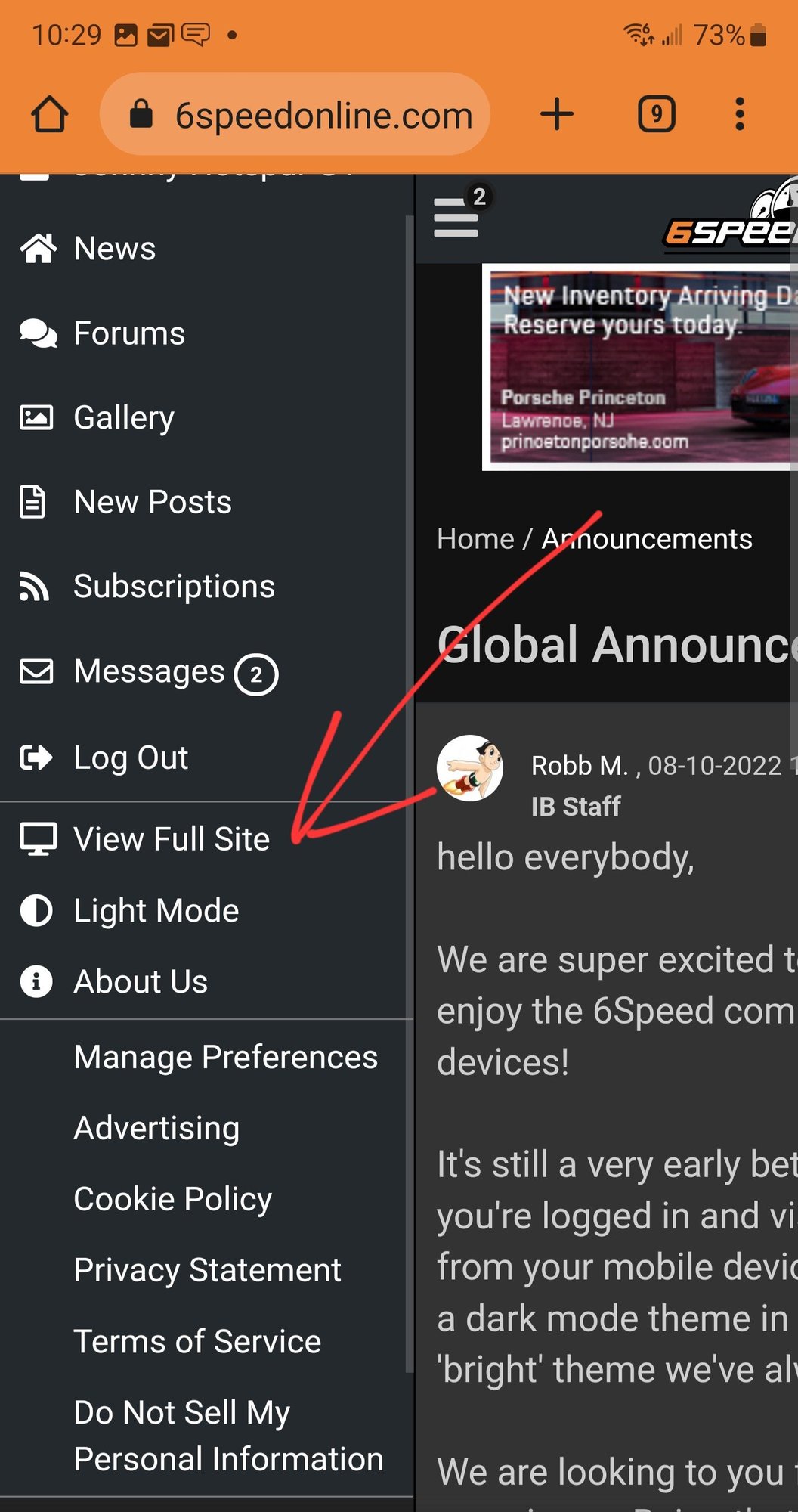Viewport: 798px width, 1512px height.
Task: Open Subscriptions
Action: coord(174,587)
